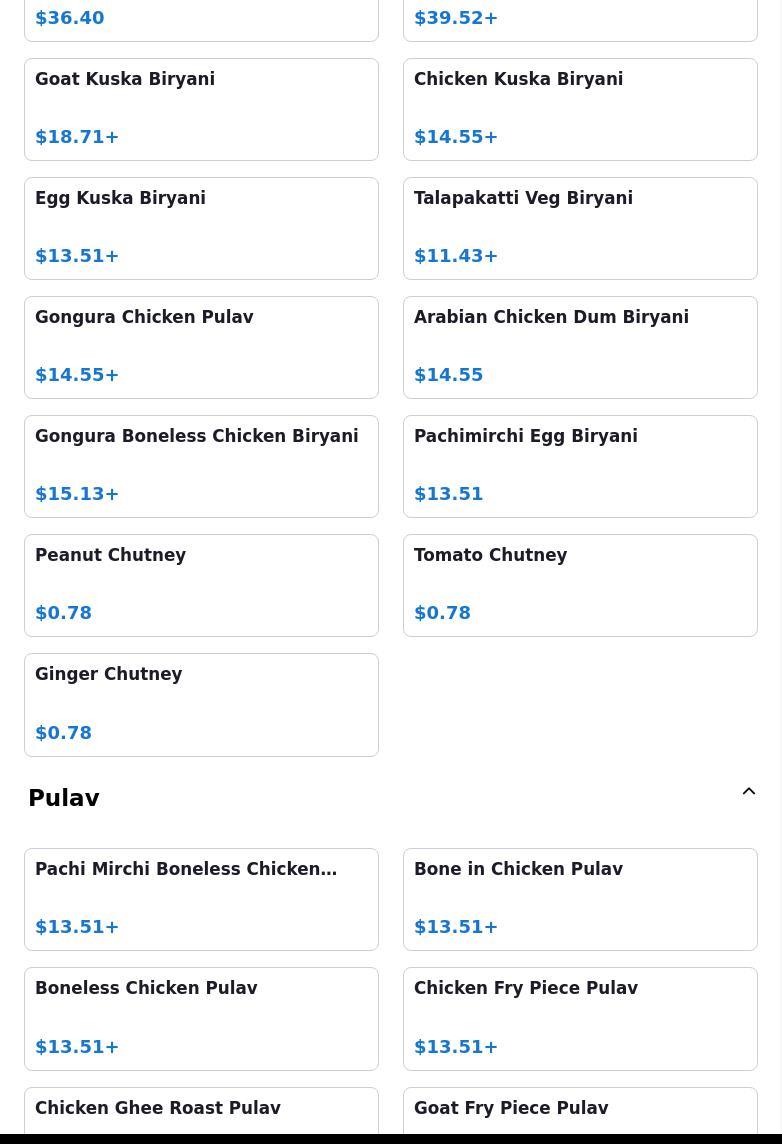Click the Egg Kuska Biryani menu item
Image resolution: width=782 pixels, height=1144 pixels.
click(x=201, y=228)
